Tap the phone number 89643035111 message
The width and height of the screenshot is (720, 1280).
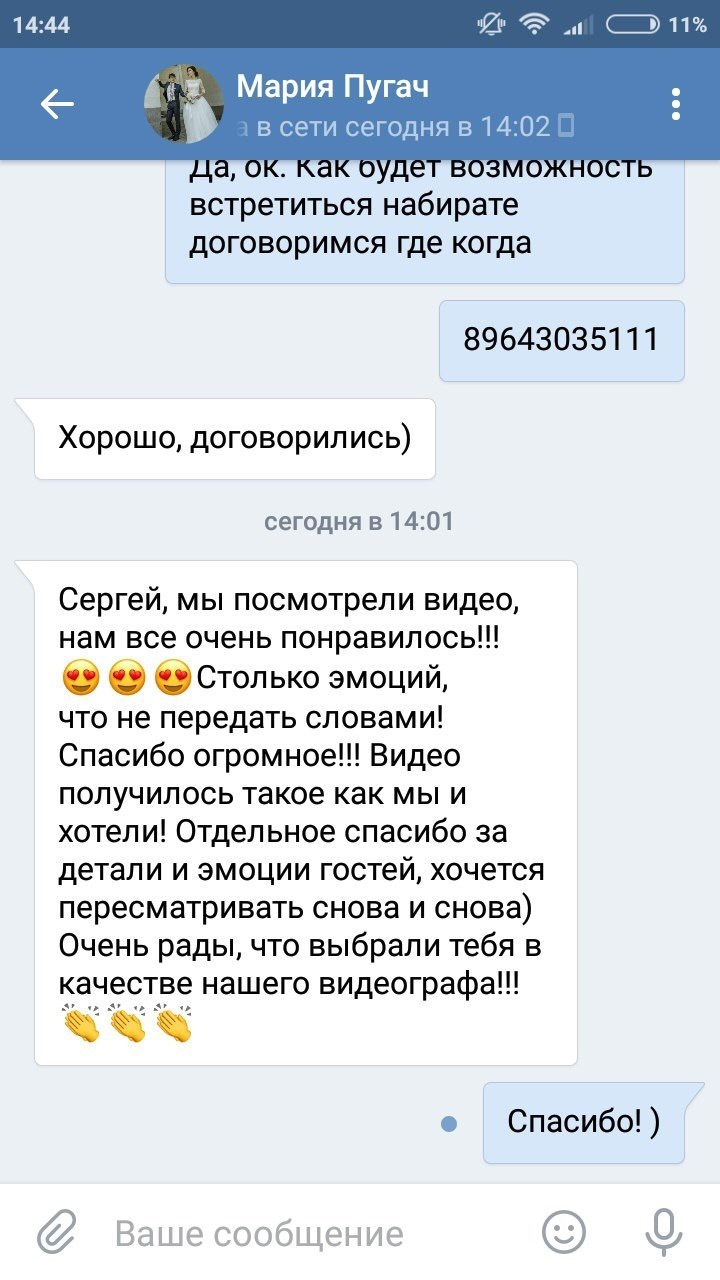tap(562, 340)
